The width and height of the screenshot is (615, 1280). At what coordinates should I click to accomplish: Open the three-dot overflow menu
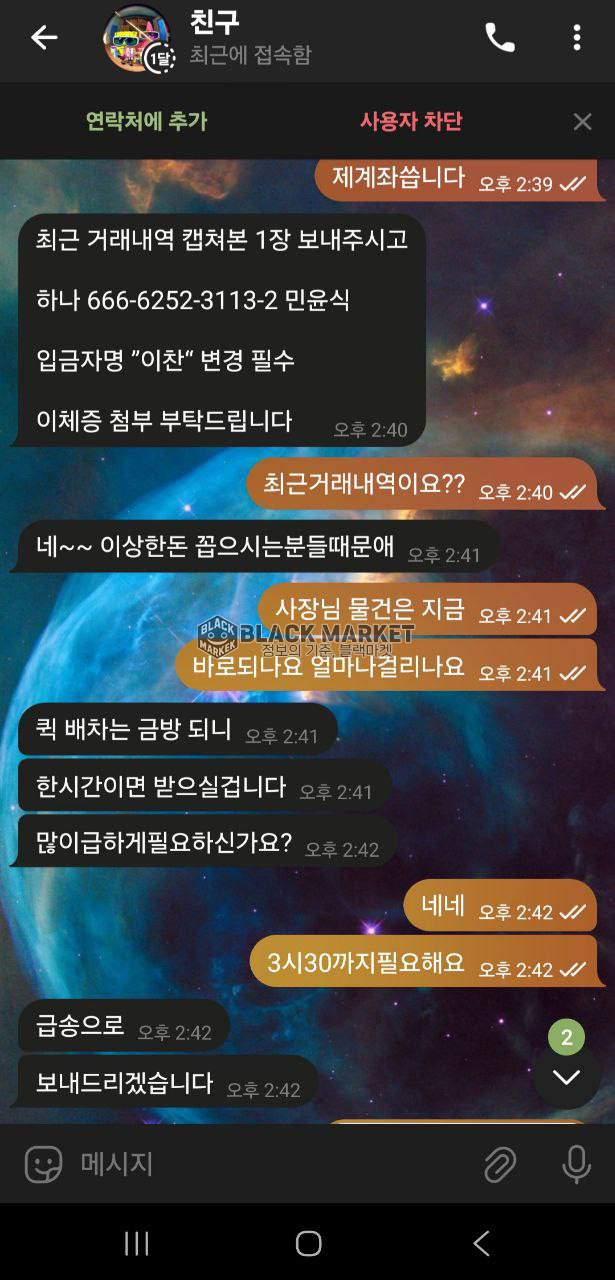coord(576,38)
